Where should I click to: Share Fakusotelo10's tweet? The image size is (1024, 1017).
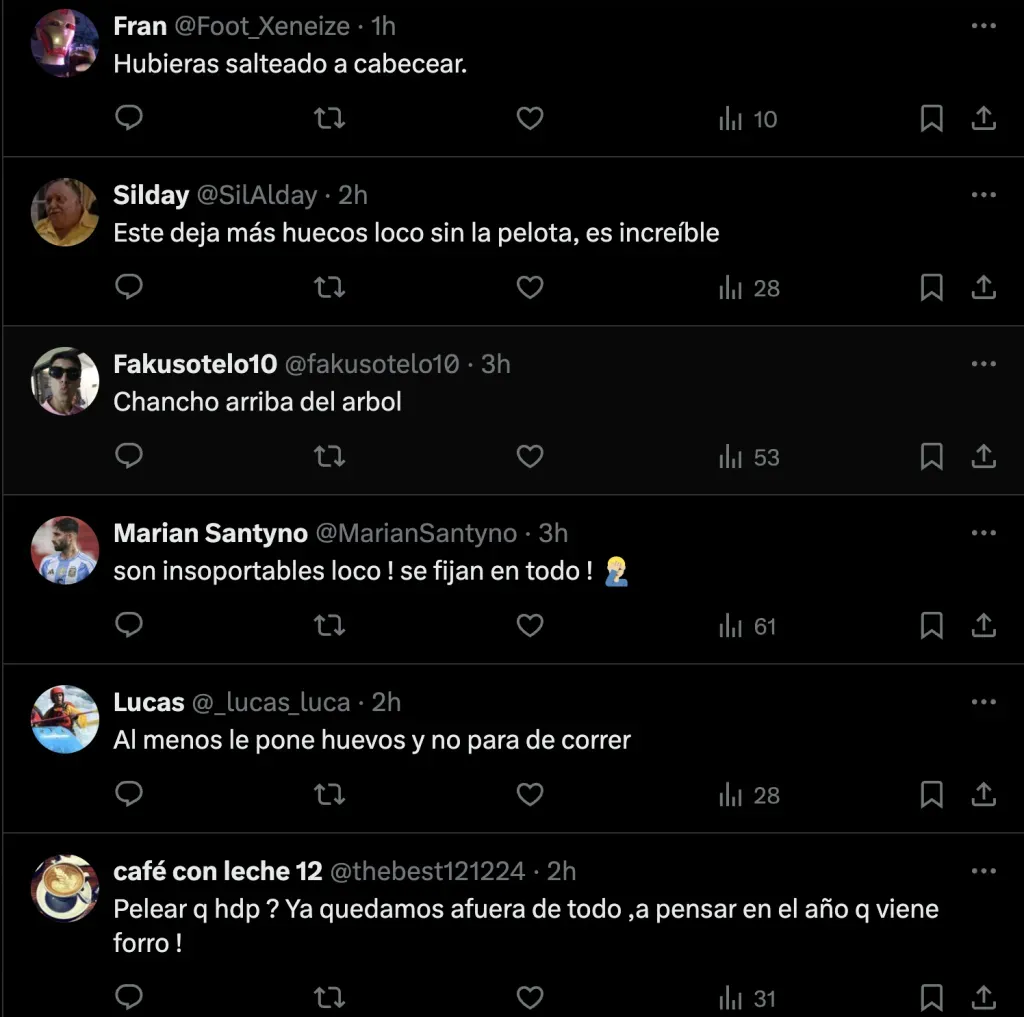[x=983, y=457]
